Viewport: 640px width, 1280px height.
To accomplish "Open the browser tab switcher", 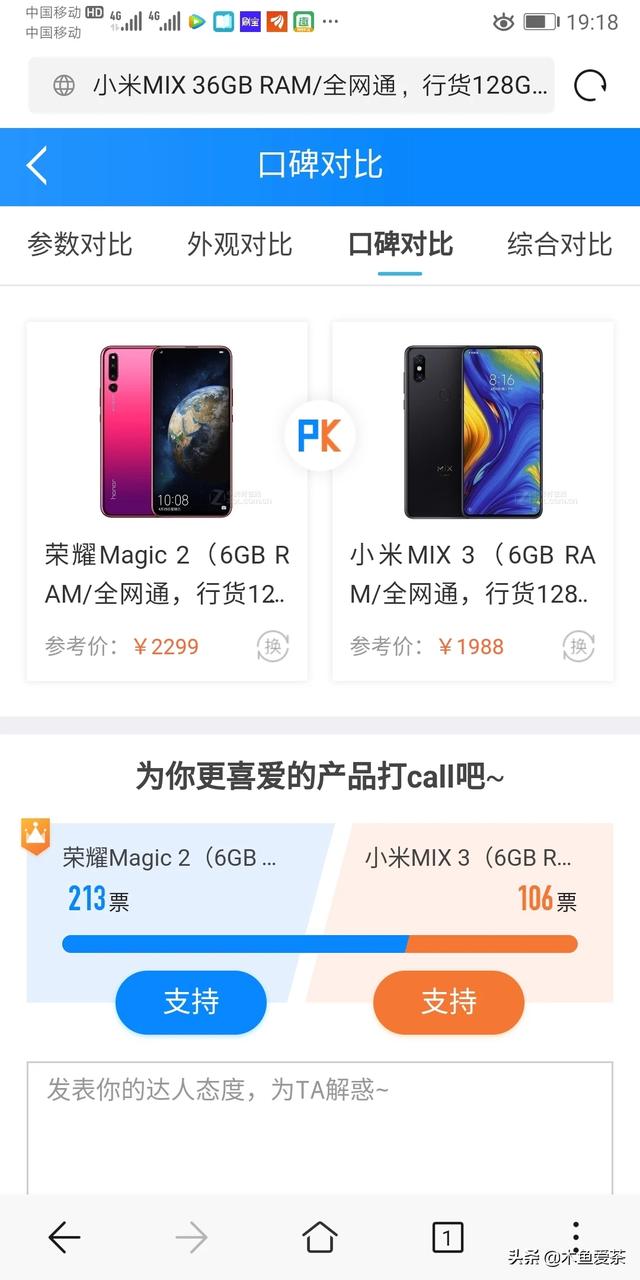I will (447, 1238).
